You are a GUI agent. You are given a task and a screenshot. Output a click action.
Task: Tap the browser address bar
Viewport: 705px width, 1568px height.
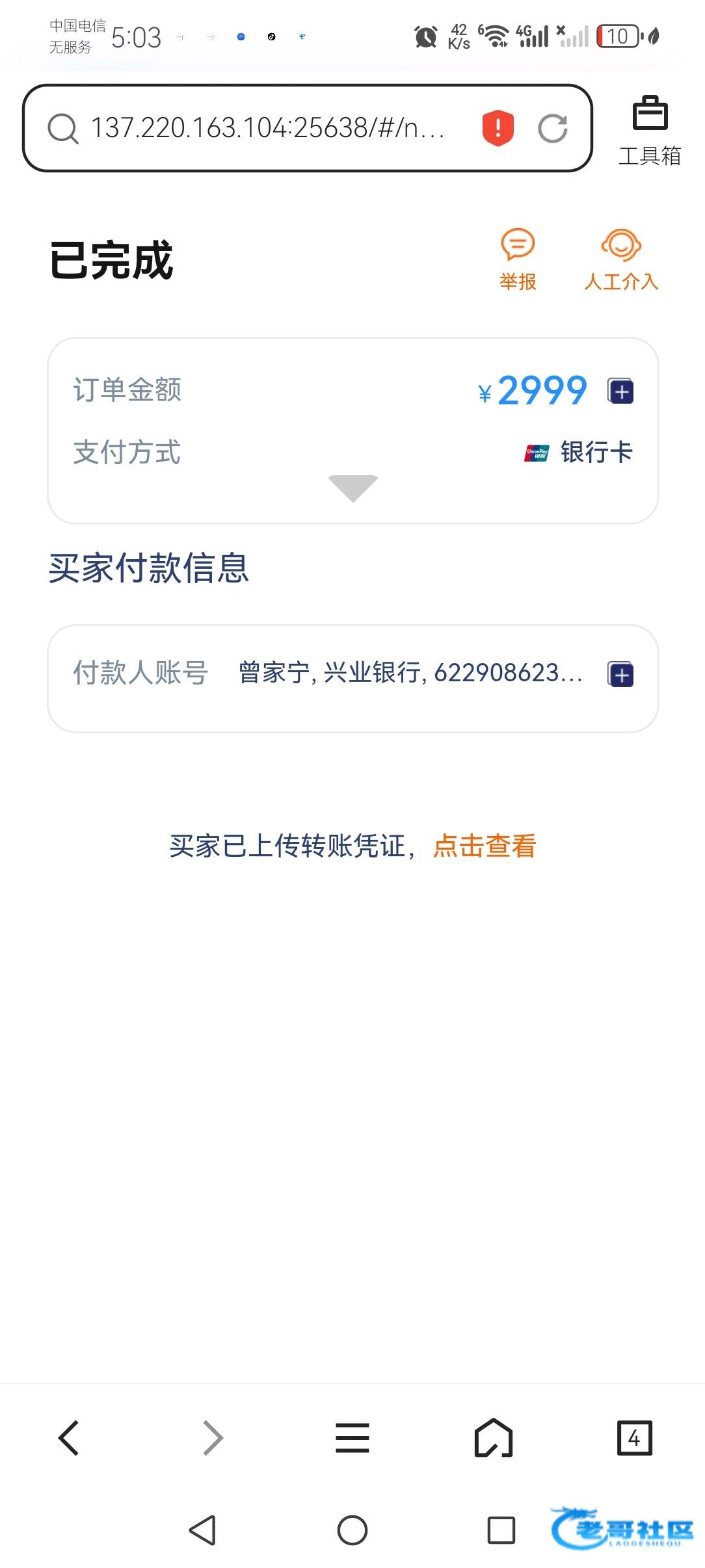(267, 128)
